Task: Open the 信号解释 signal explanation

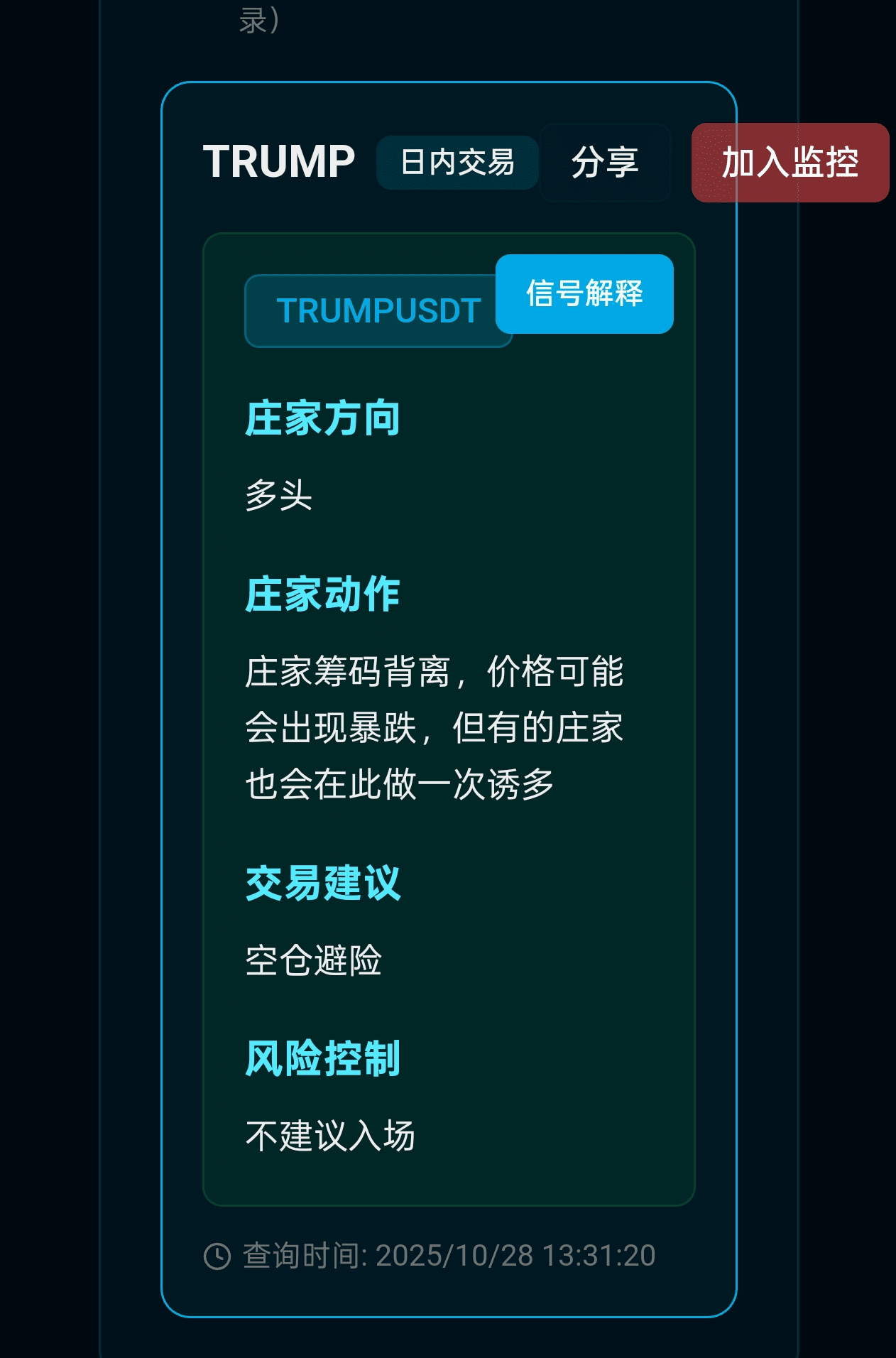Action: 584,294
